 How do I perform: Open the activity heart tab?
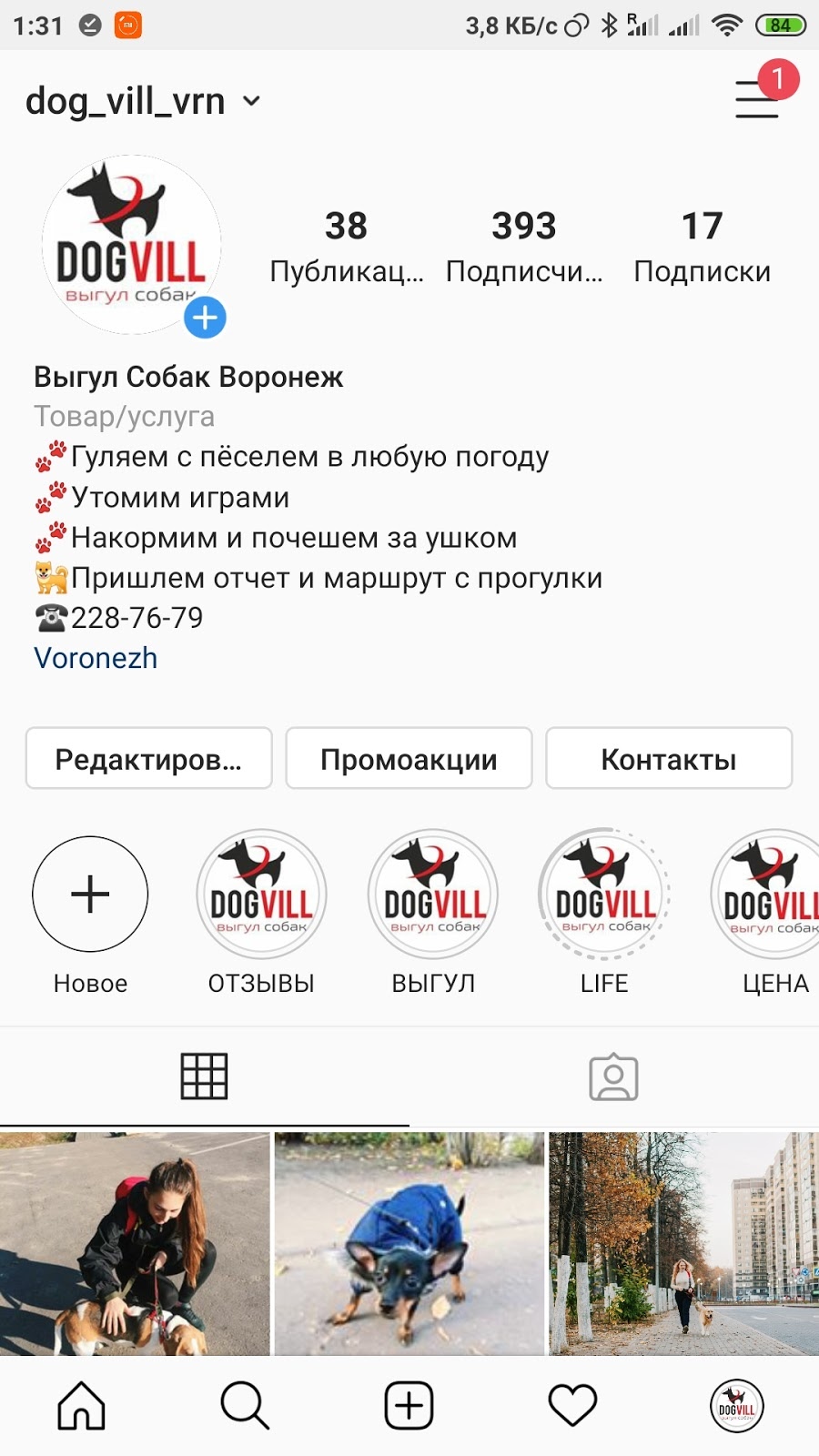click(572, 1406)
